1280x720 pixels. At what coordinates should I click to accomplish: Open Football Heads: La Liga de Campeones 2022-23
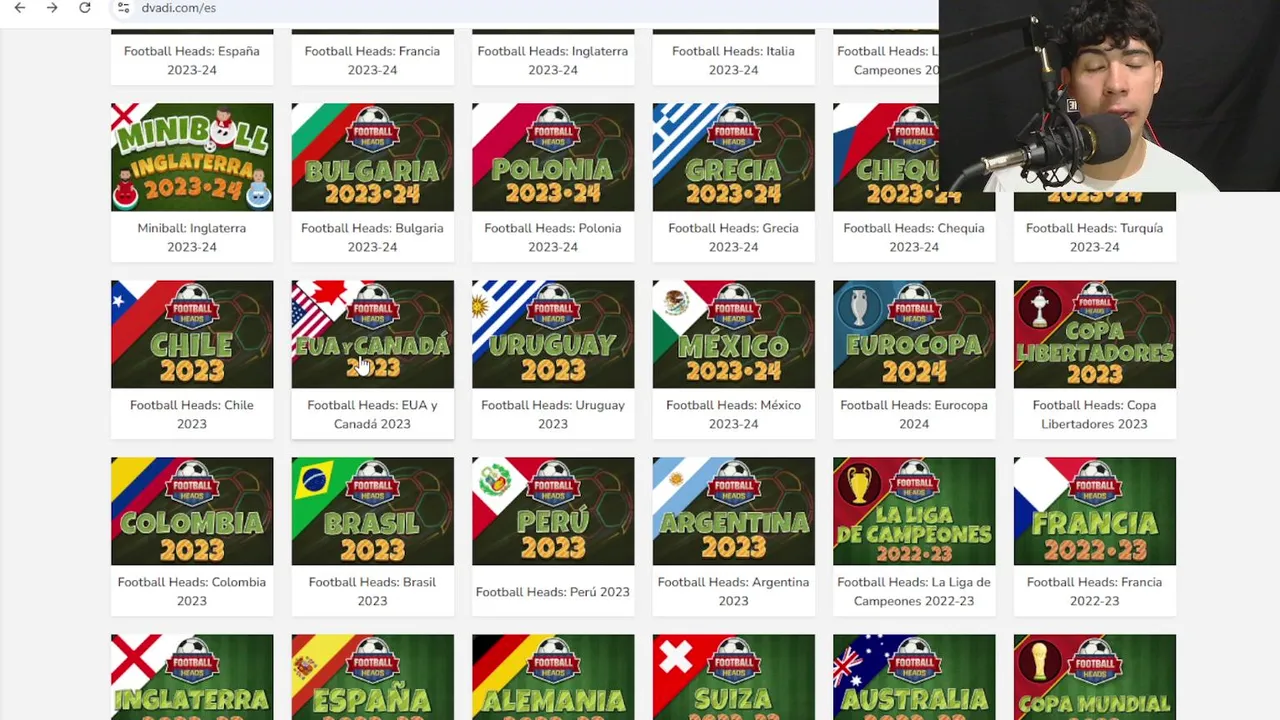(914, 512)
